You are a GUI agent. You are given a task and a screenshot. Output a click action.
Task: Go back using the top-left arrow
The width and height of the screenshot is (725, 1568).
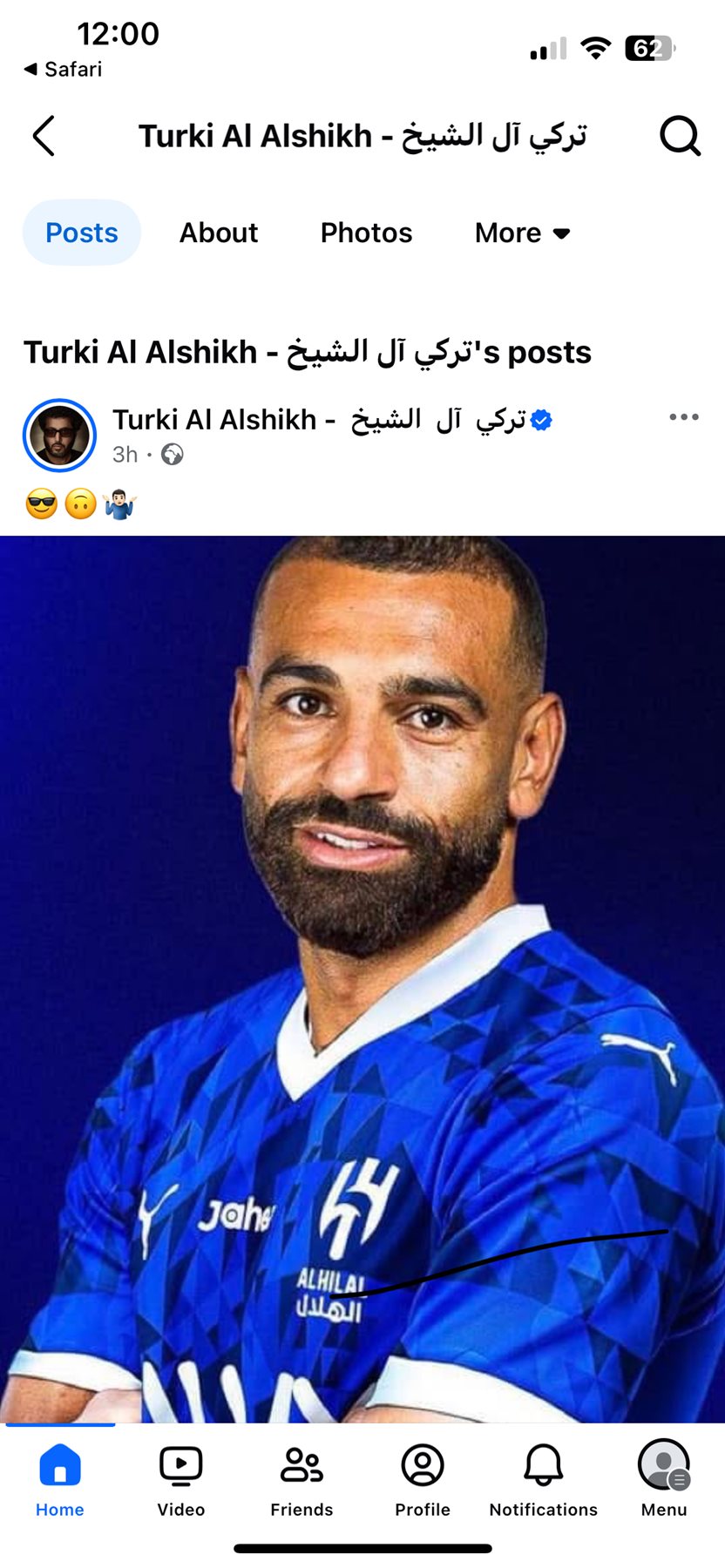click(44, 136)
